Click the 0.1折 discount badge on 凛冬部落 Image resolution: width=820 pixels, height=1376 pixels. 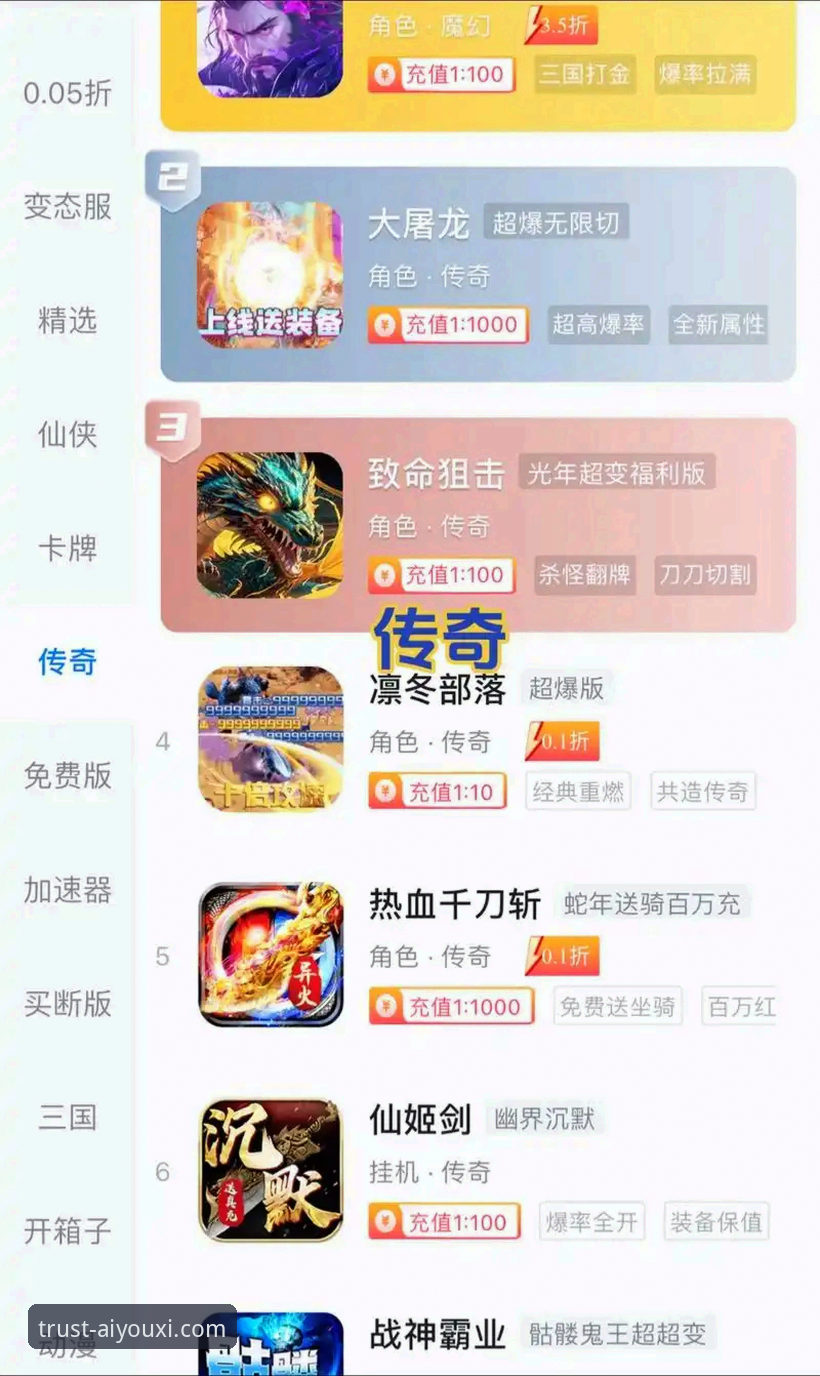coord(560,741)
